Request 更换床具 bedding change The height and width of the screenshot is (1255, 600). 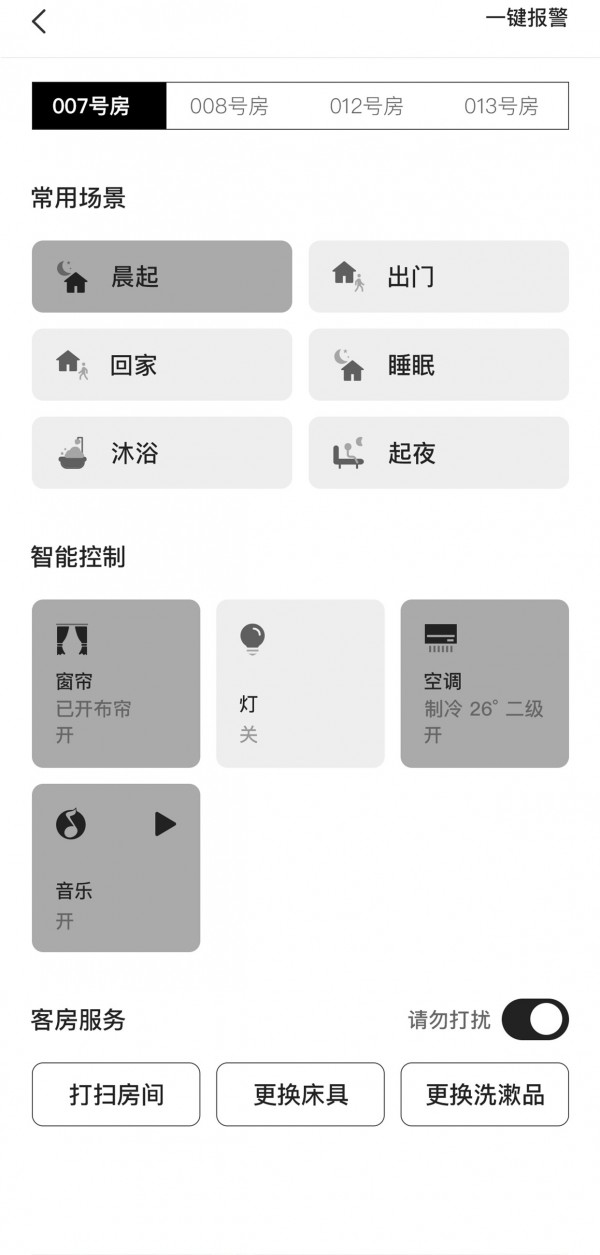coord(300,1094)
